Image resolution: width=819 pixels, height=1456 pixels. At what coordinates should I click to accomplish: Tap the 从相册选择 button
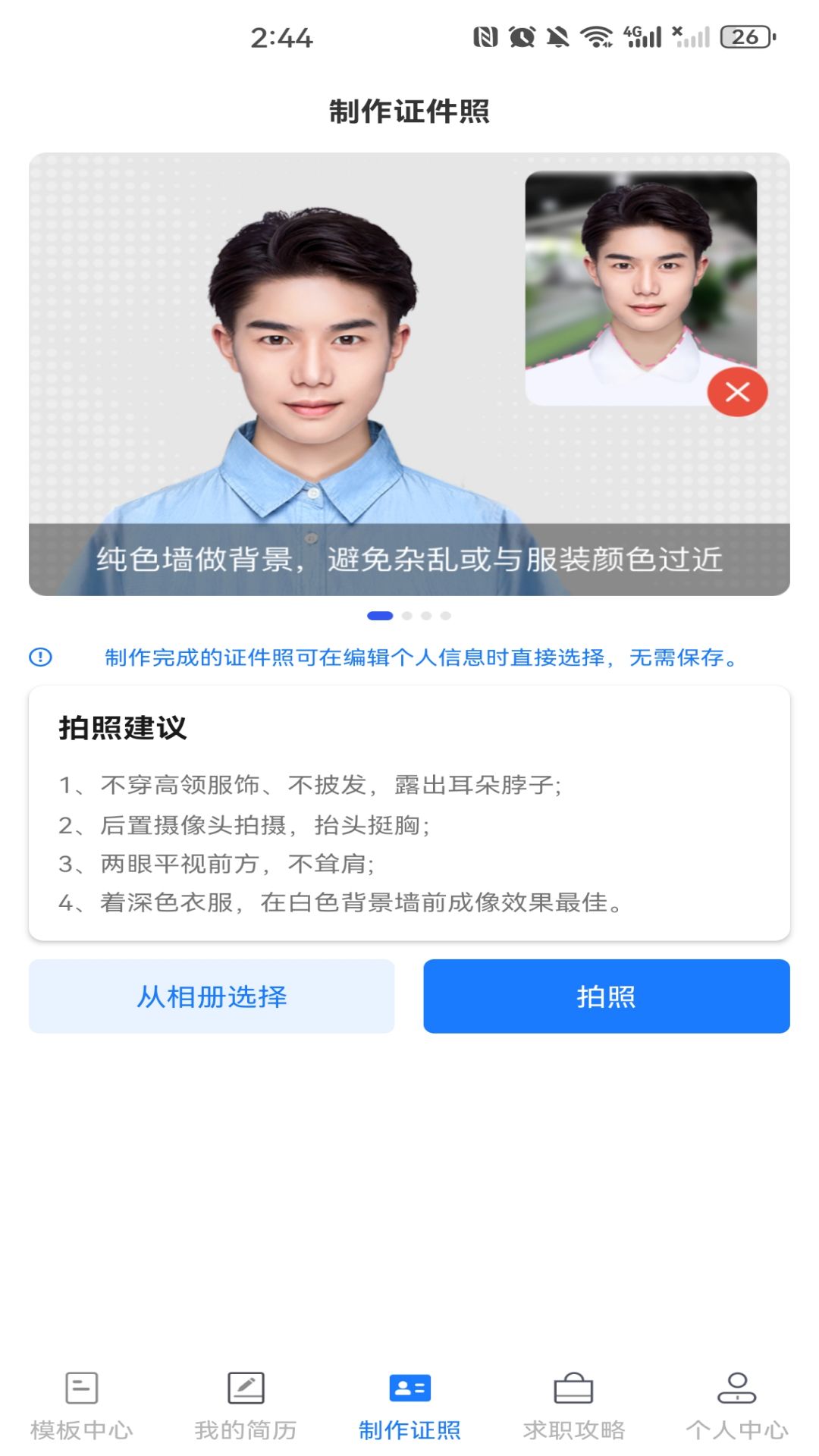pos(212,996)
